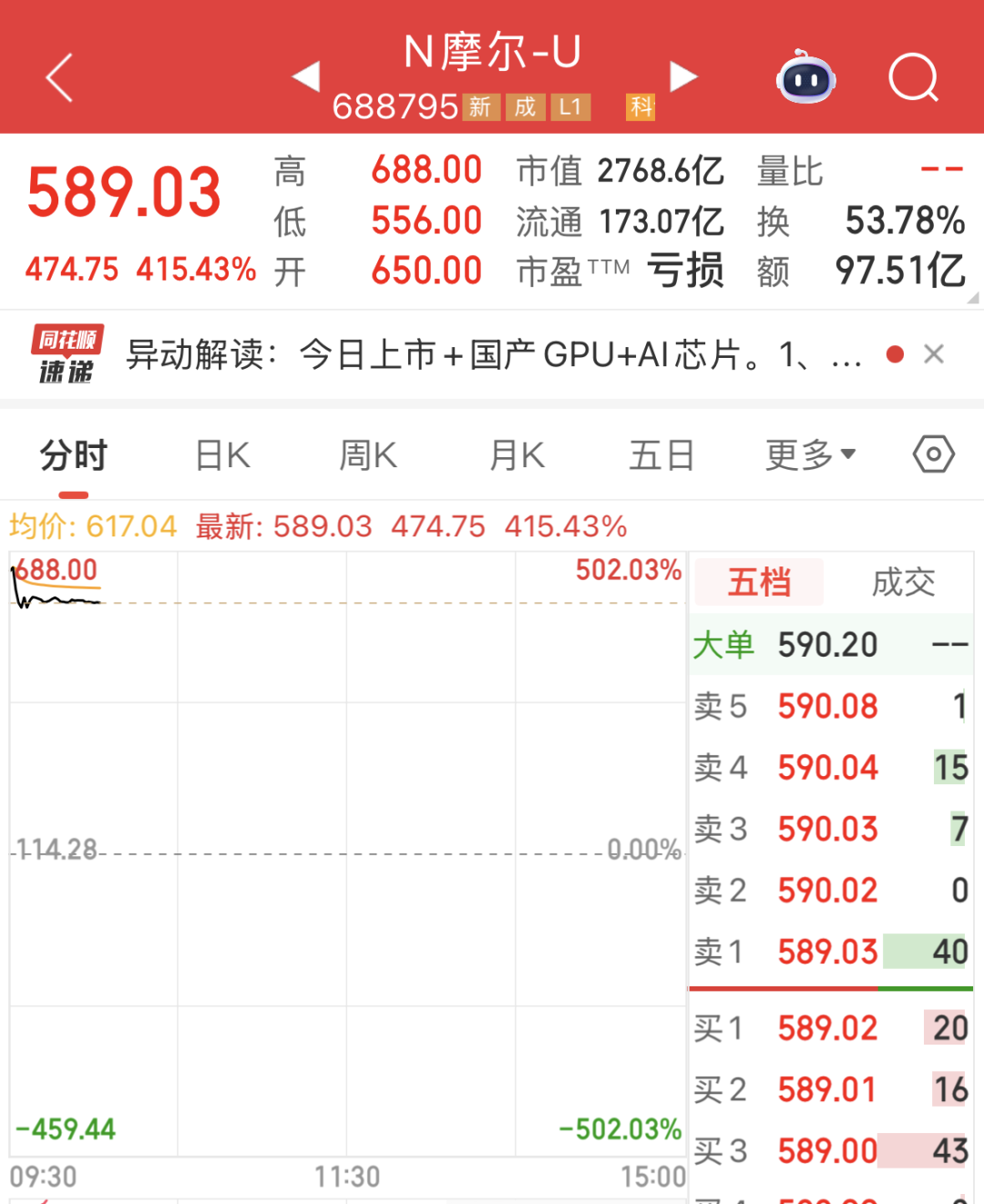Open the search icon in the header
Image resolution: width=984 pixels, height=1204 pixels.
pyautogui.click(x=913, y=79)
